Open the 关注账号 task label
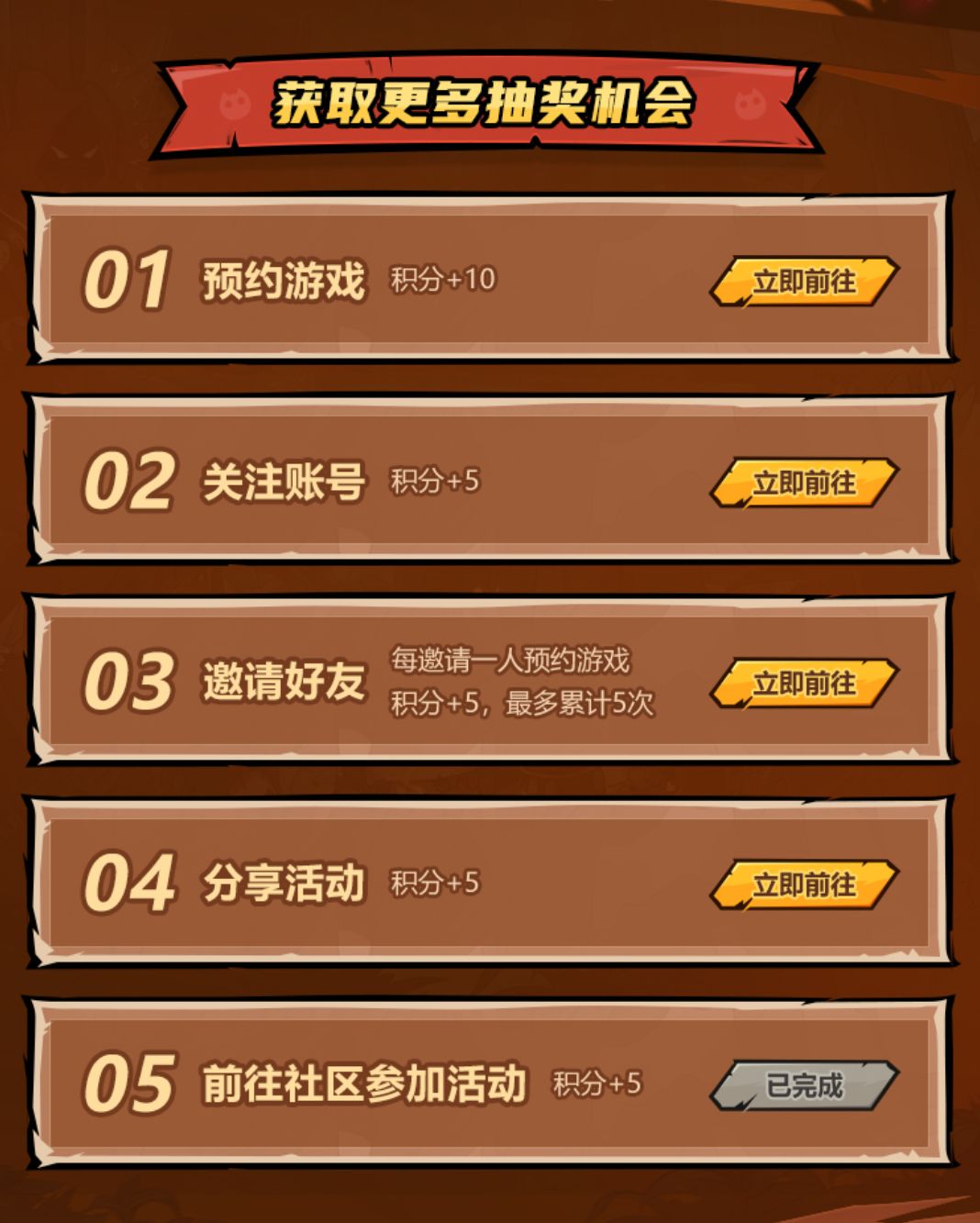Viewport: 980px width, 1223px height. click(284, 480)
